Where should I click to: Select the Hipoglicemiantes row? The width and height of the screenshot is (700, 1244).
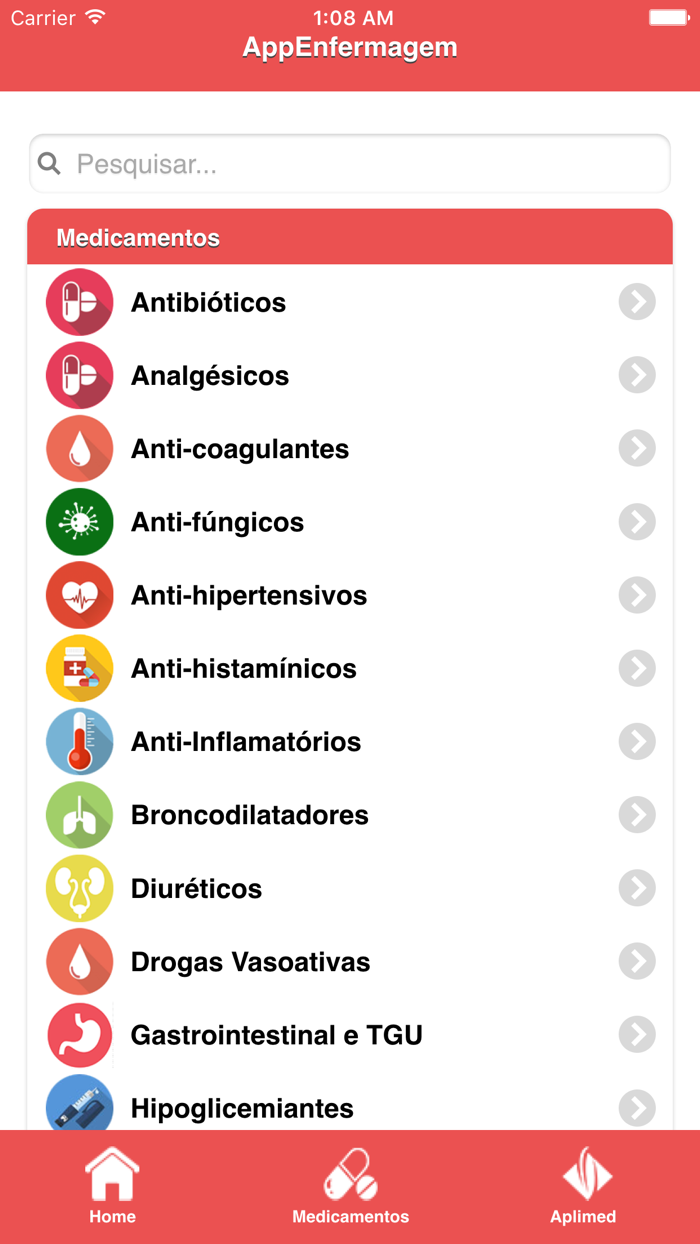pyautogui.click(x=350, y=1107)
